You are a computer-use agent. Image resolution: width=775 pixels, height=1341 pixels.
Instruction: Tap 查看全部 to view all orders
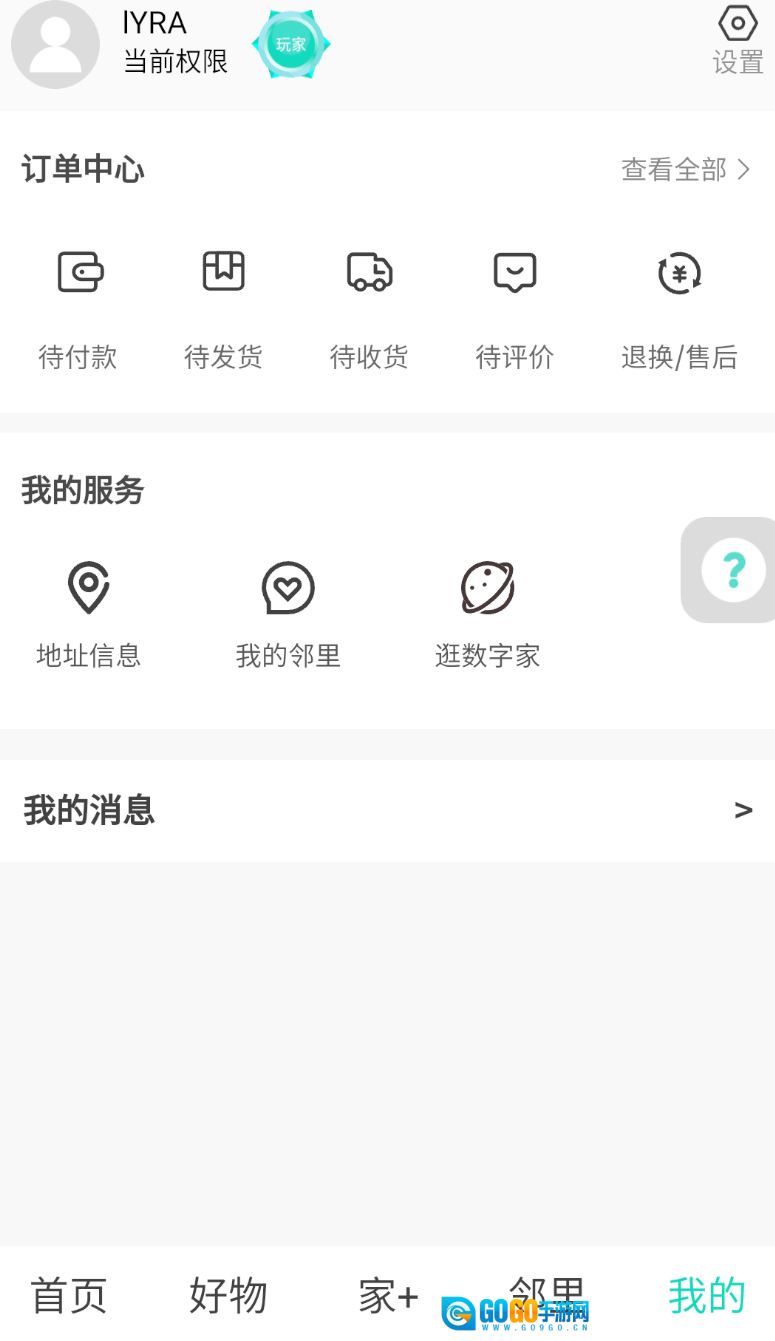pos(676,170)
